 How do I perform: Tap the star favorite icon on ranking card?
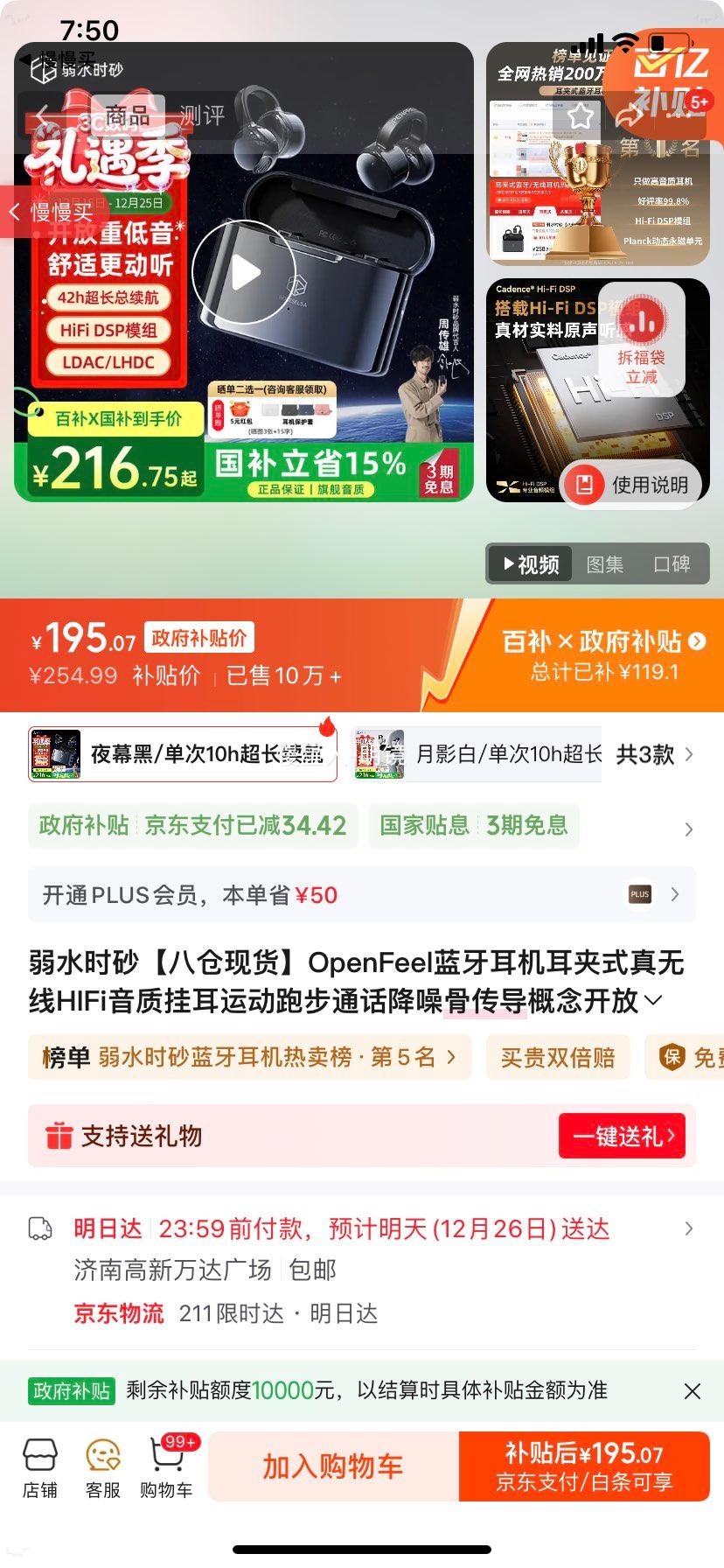tap(580, 116)
